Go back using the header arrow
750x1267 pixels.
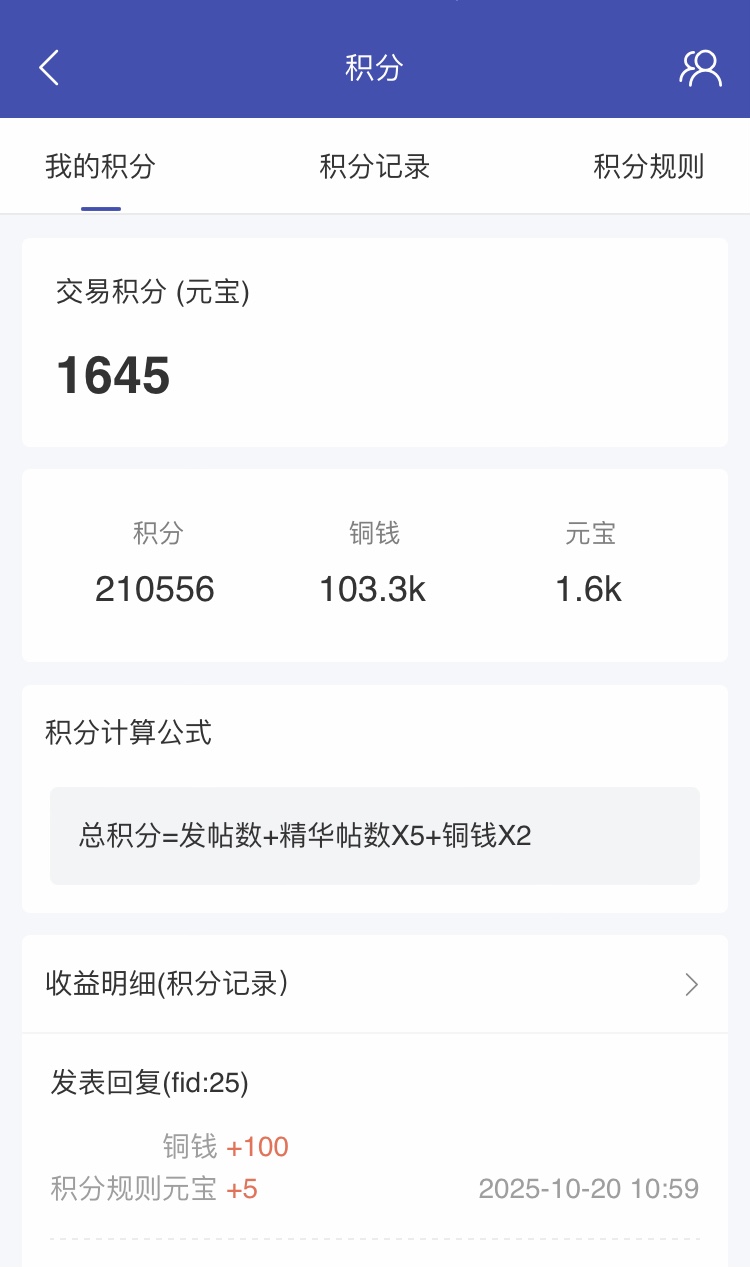click(x=49, y=68)
